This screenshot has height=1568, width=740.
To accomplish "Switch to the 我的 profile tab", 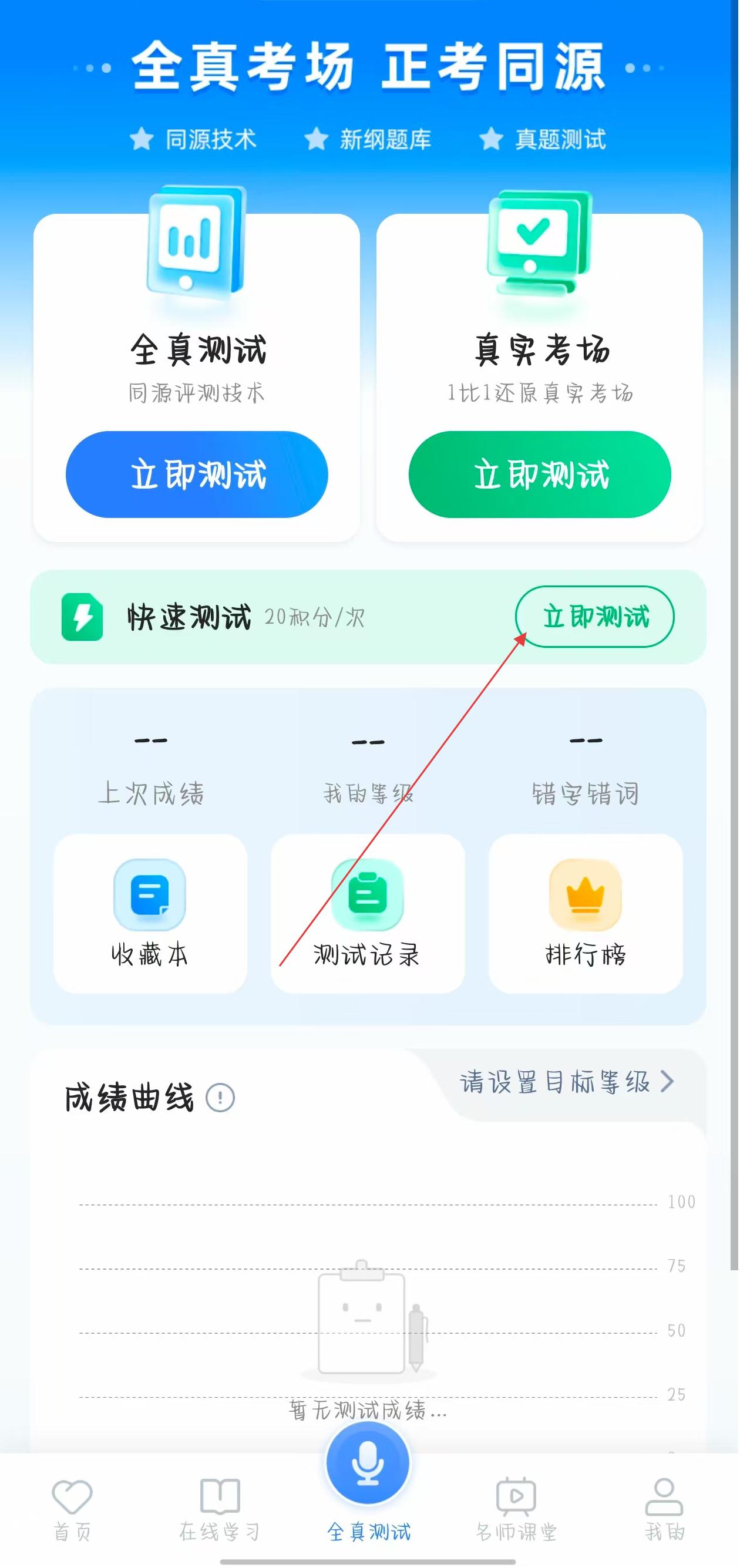I will pos(665,1509).
